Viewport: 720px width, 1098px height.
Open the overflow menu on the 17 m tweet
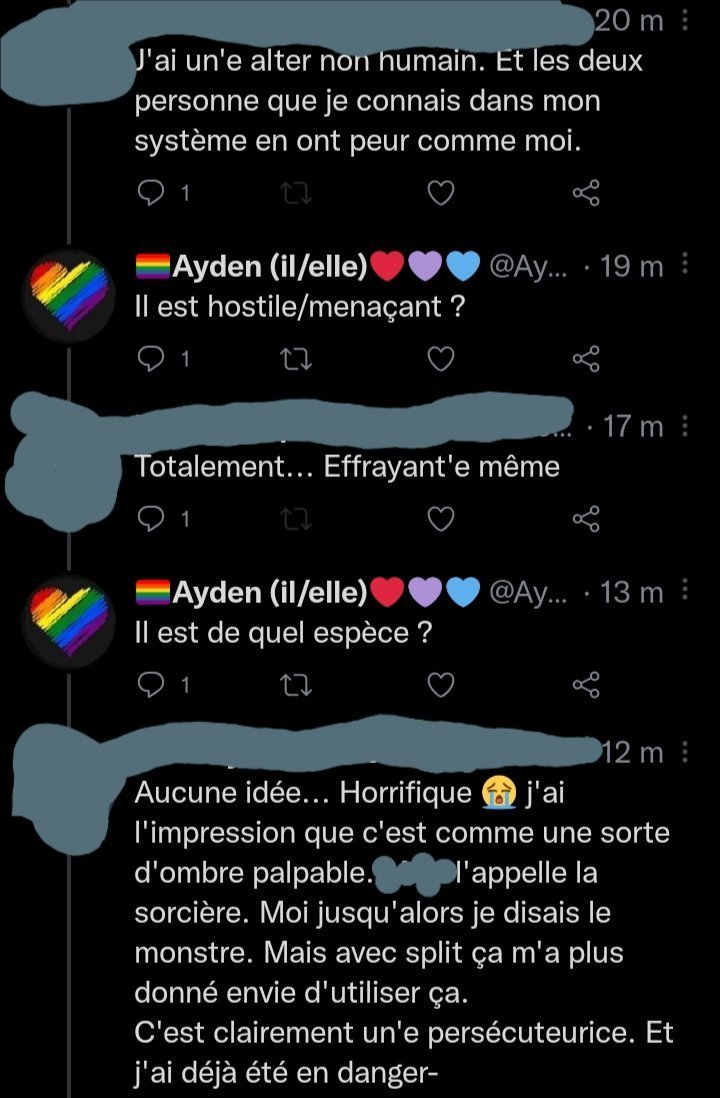pyautogui.click(x=685, y=426)
